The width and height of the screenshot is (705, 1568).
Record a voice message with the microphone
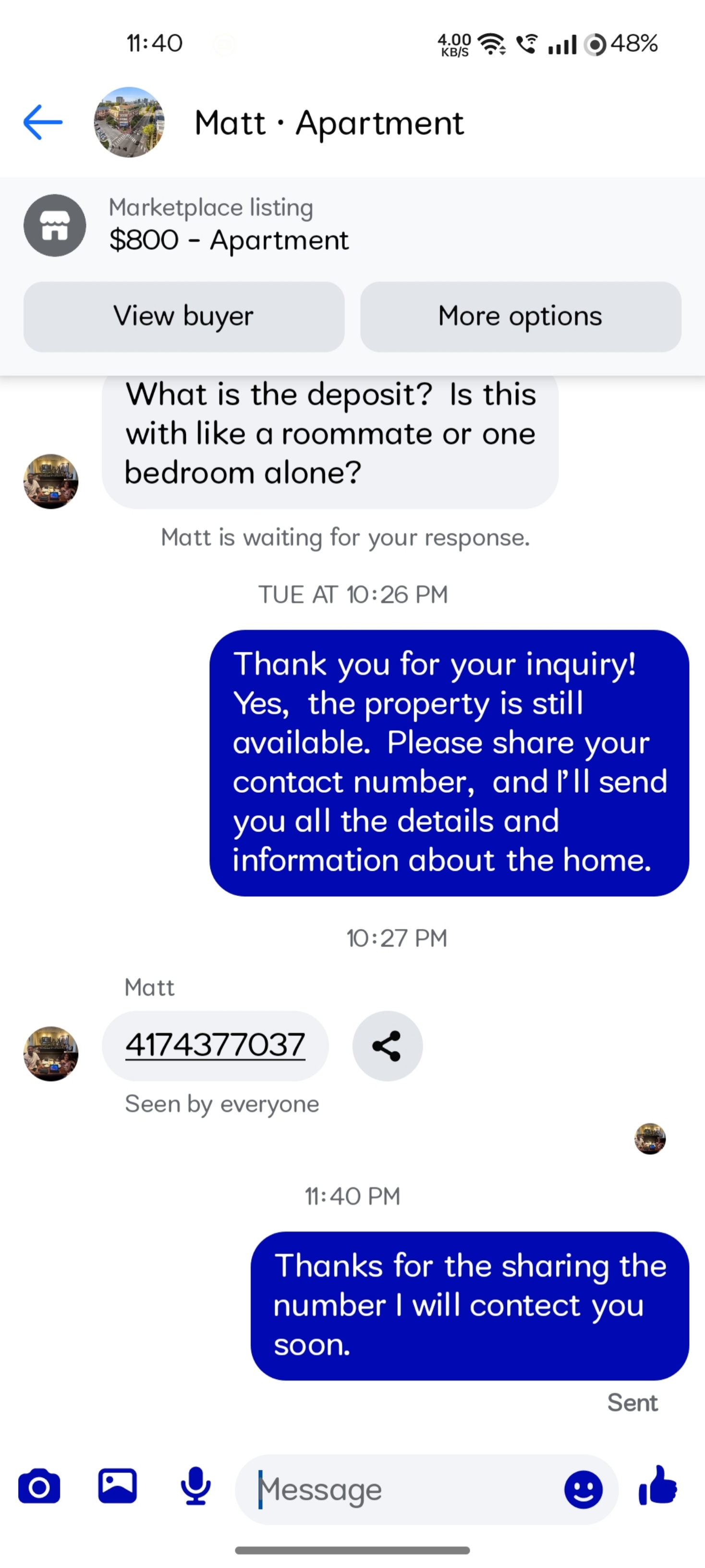[x=196, y=1486]
